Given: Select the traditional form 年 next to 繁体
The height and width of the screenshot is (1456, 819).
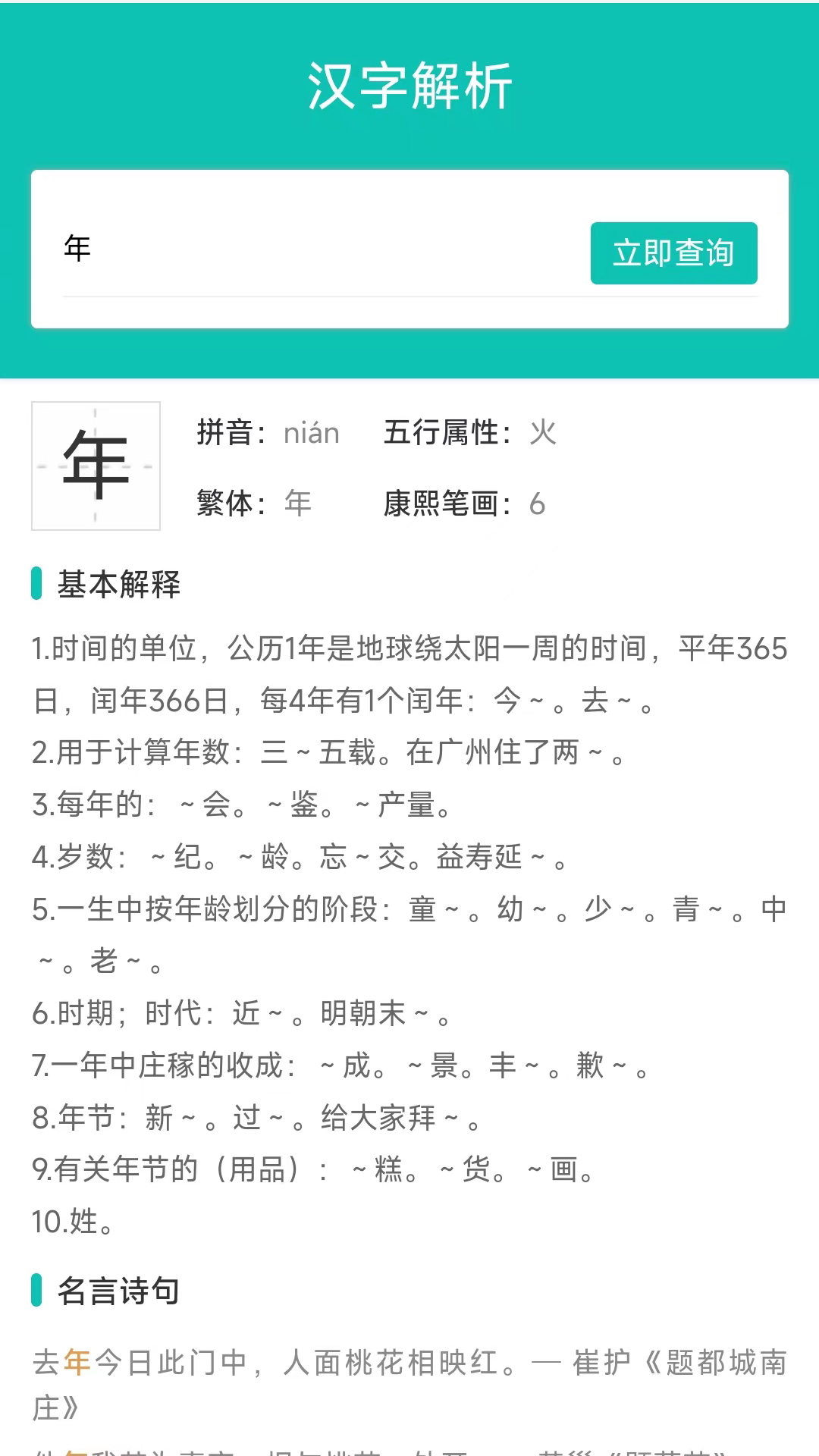Looking at the screenshot, I should coord(296,503).
